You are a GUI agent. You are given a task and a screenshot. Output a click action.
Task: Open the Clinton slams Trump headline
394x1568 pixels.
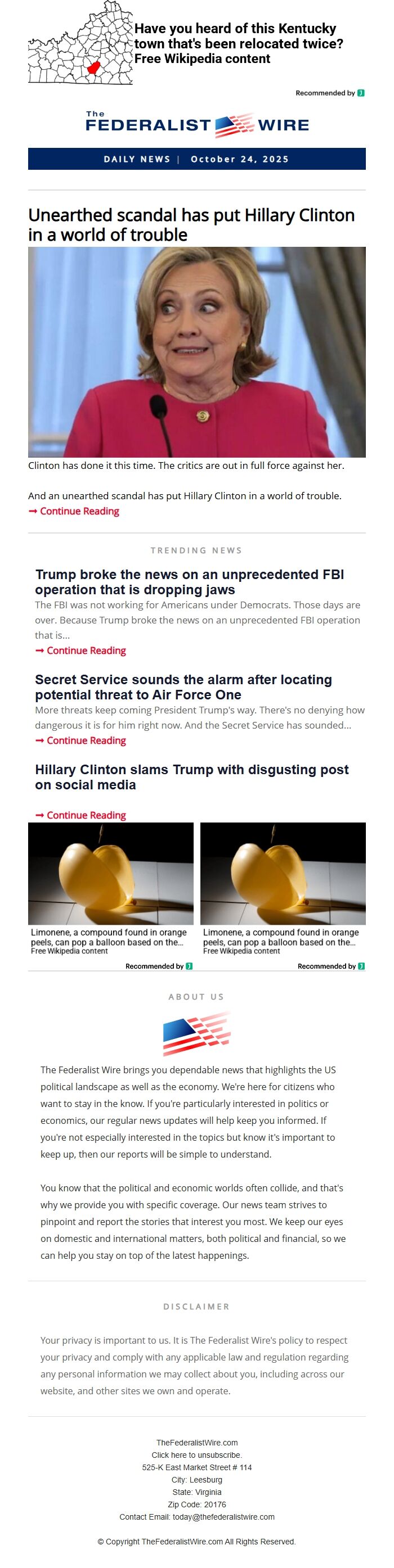point(192,778)
